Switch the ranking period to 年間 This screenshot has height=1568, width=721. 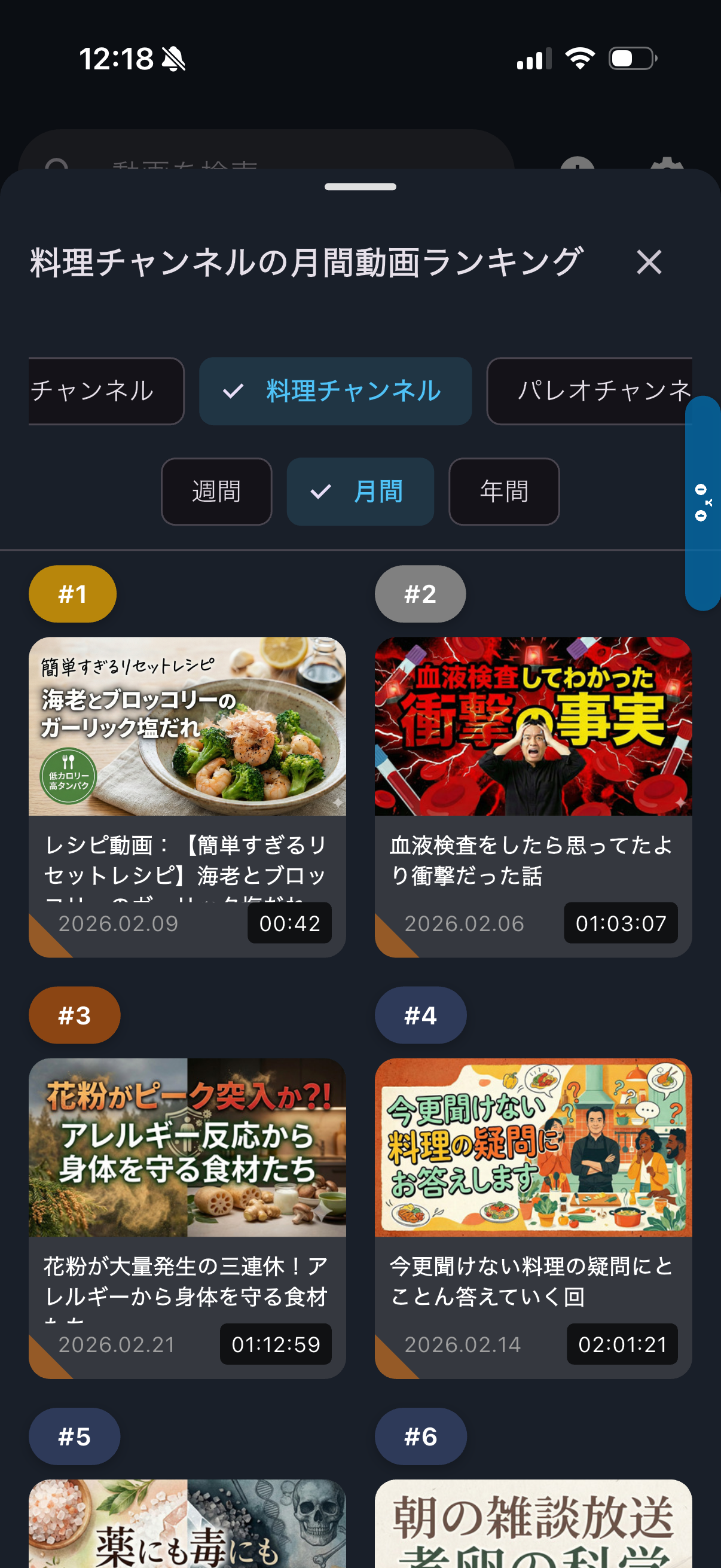[x=504, y=492]
